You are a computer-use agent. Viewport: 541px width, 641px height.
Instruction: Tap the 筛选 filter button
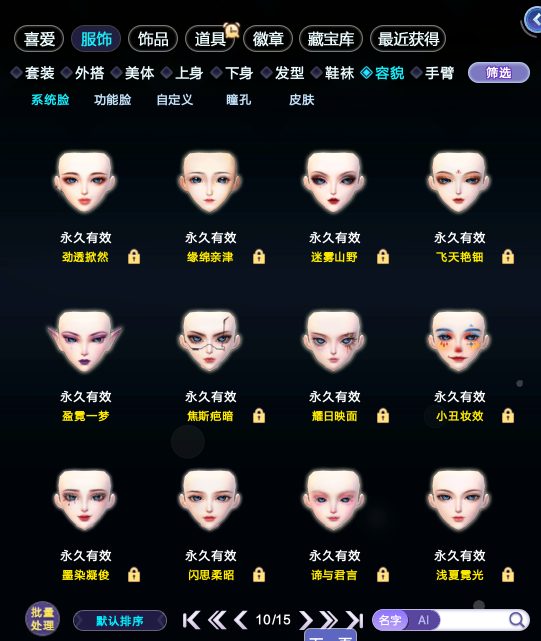coord(498,73)
